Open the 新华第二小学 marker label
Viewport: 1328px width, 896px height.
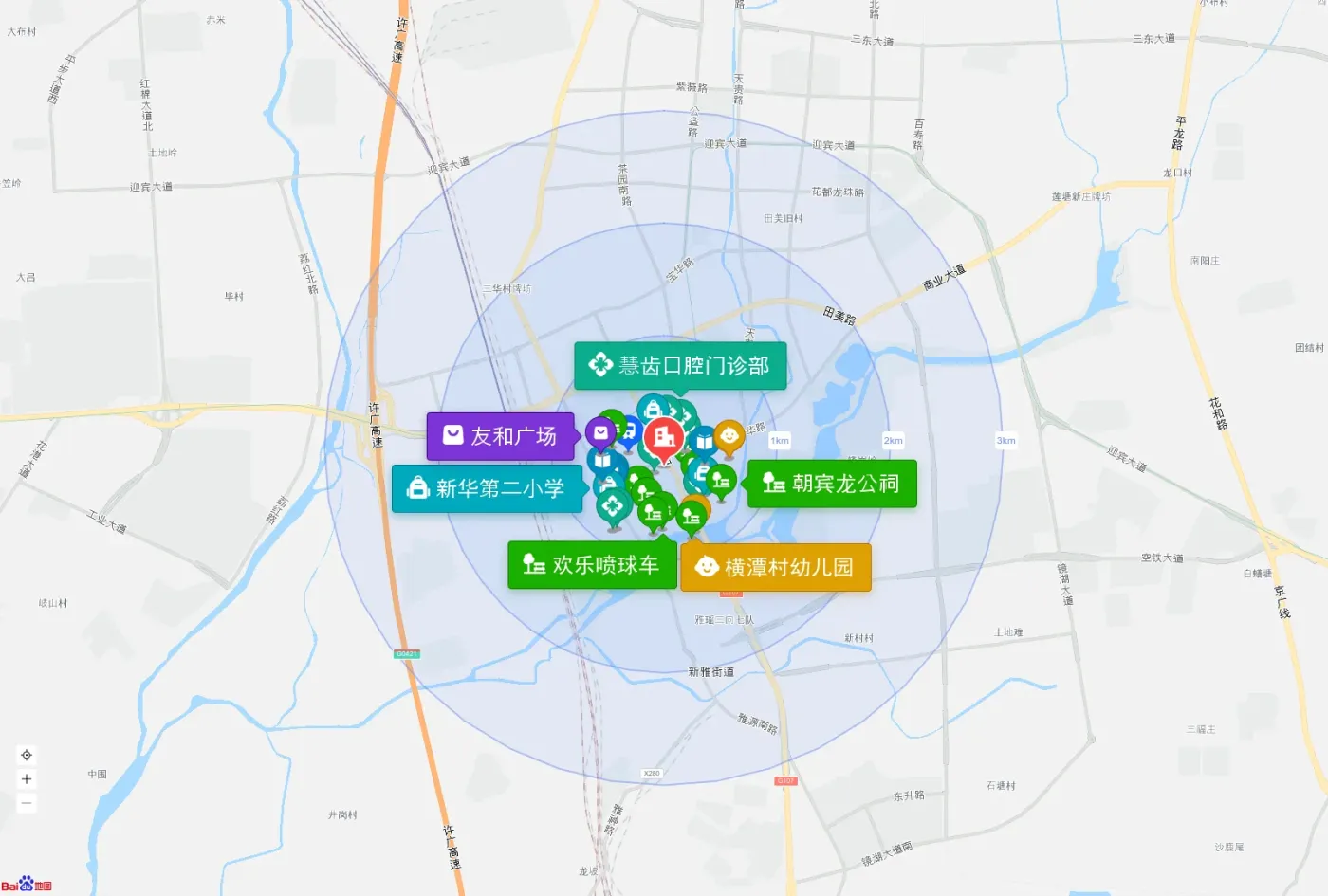pyautogui.click(x=487, y=488)
